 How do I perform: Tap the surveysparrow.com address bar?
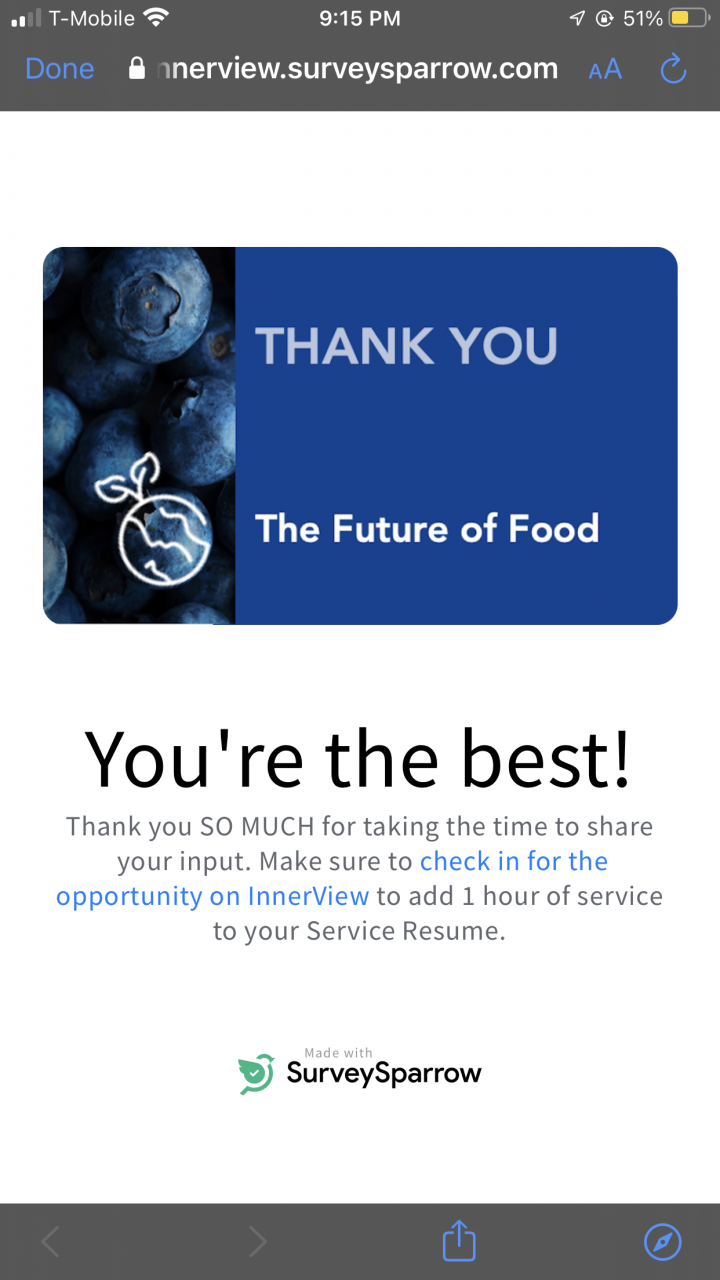point(343,69)
